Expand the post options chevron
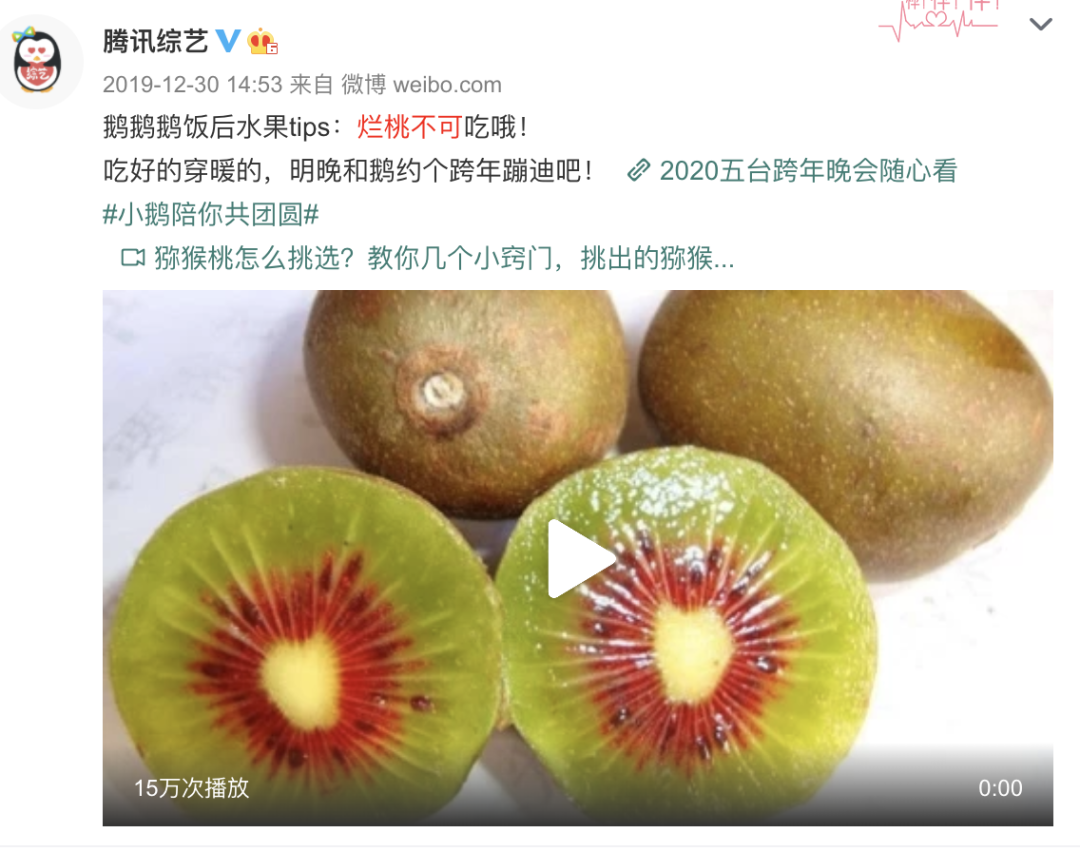1080x852 pixels. pyautogui.click(x=1040, y=24)
